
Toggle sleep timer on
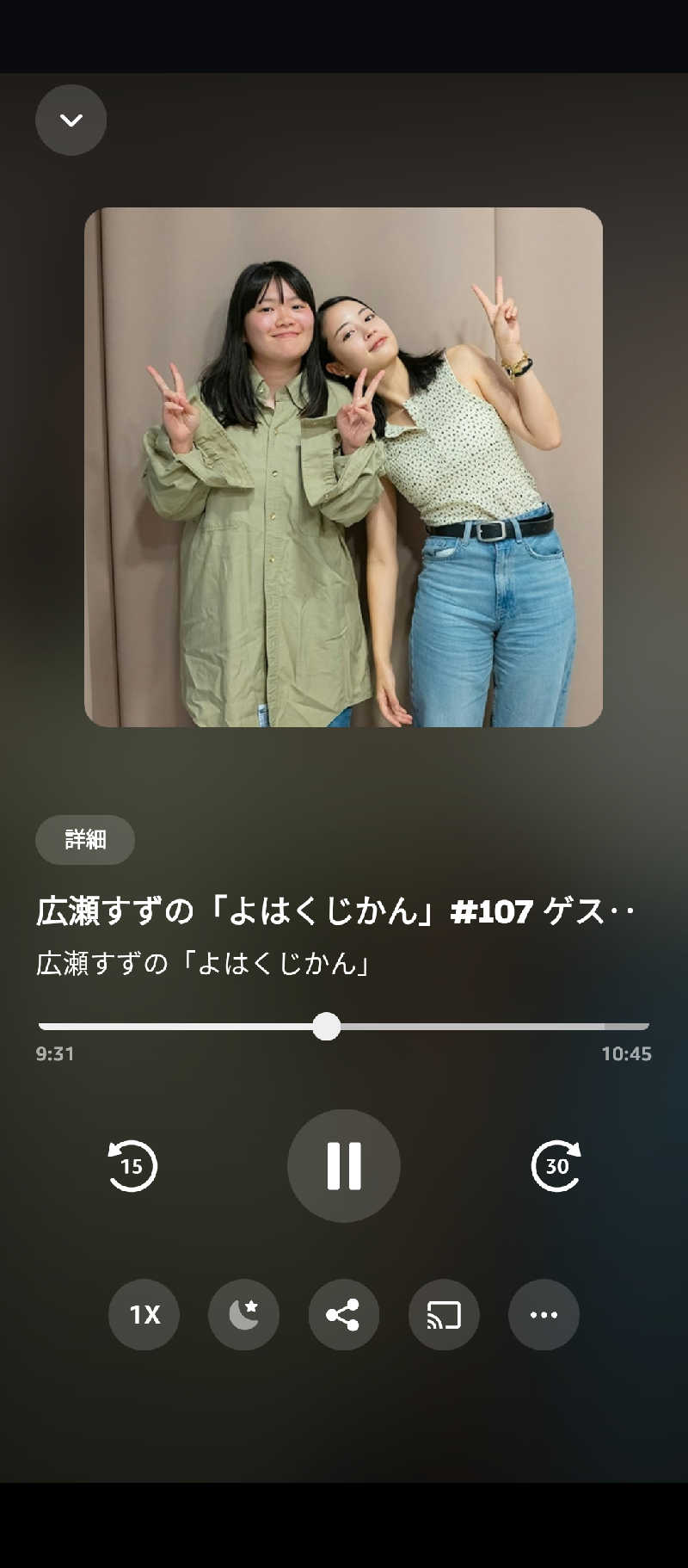244,1315
